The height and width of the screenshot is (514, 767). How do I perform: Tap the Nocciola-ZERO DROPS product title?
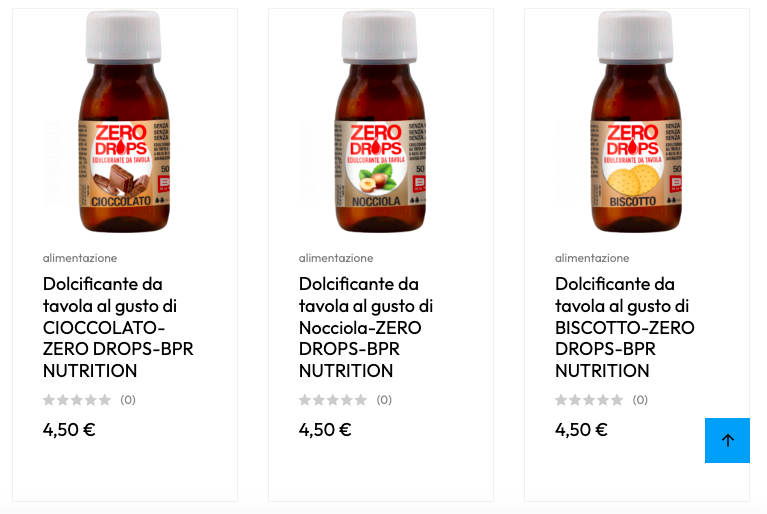[x=366, y=327]
